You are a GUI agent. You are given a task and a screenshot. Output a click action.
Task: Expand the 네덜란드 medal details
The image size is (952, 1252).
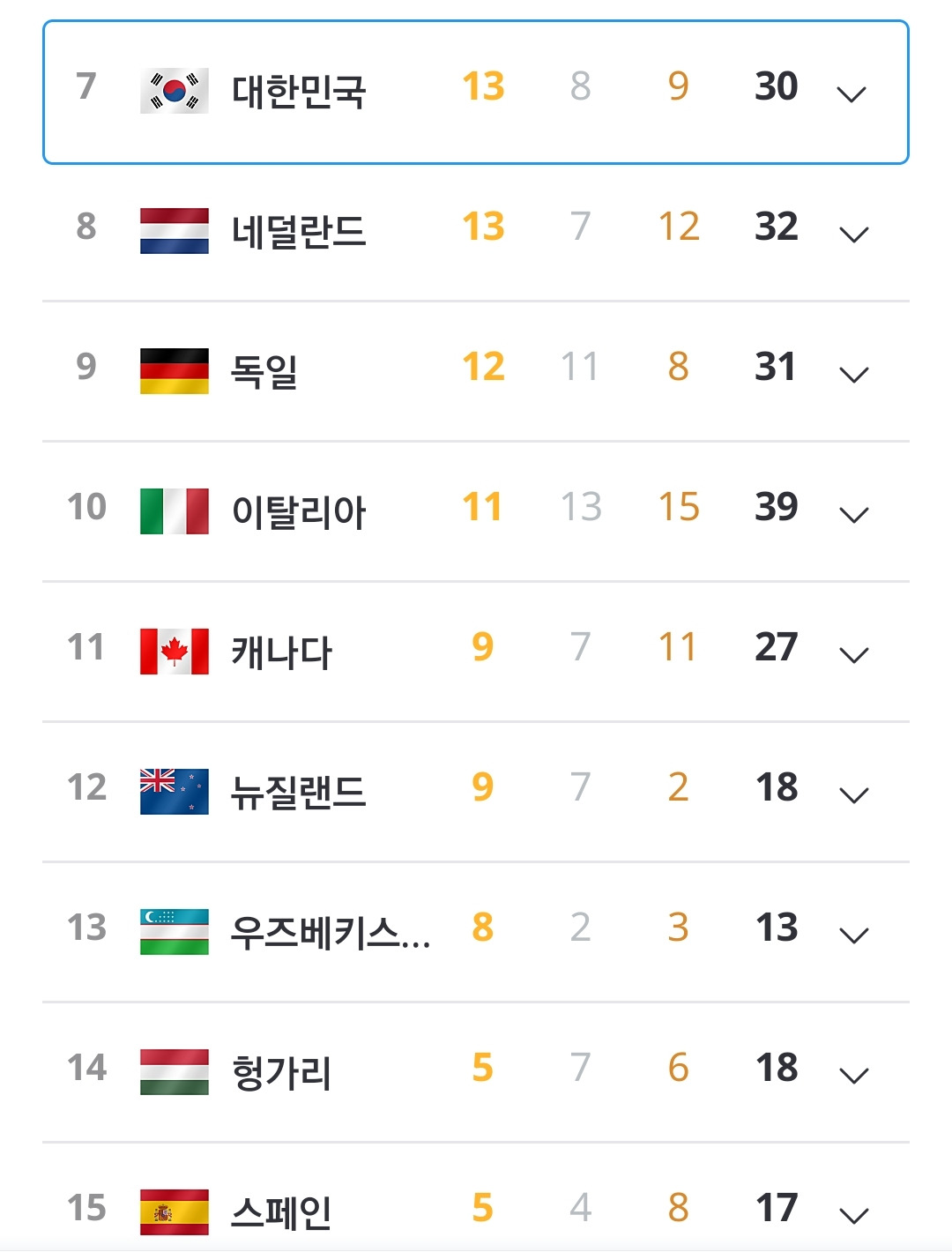coord(853,233)
